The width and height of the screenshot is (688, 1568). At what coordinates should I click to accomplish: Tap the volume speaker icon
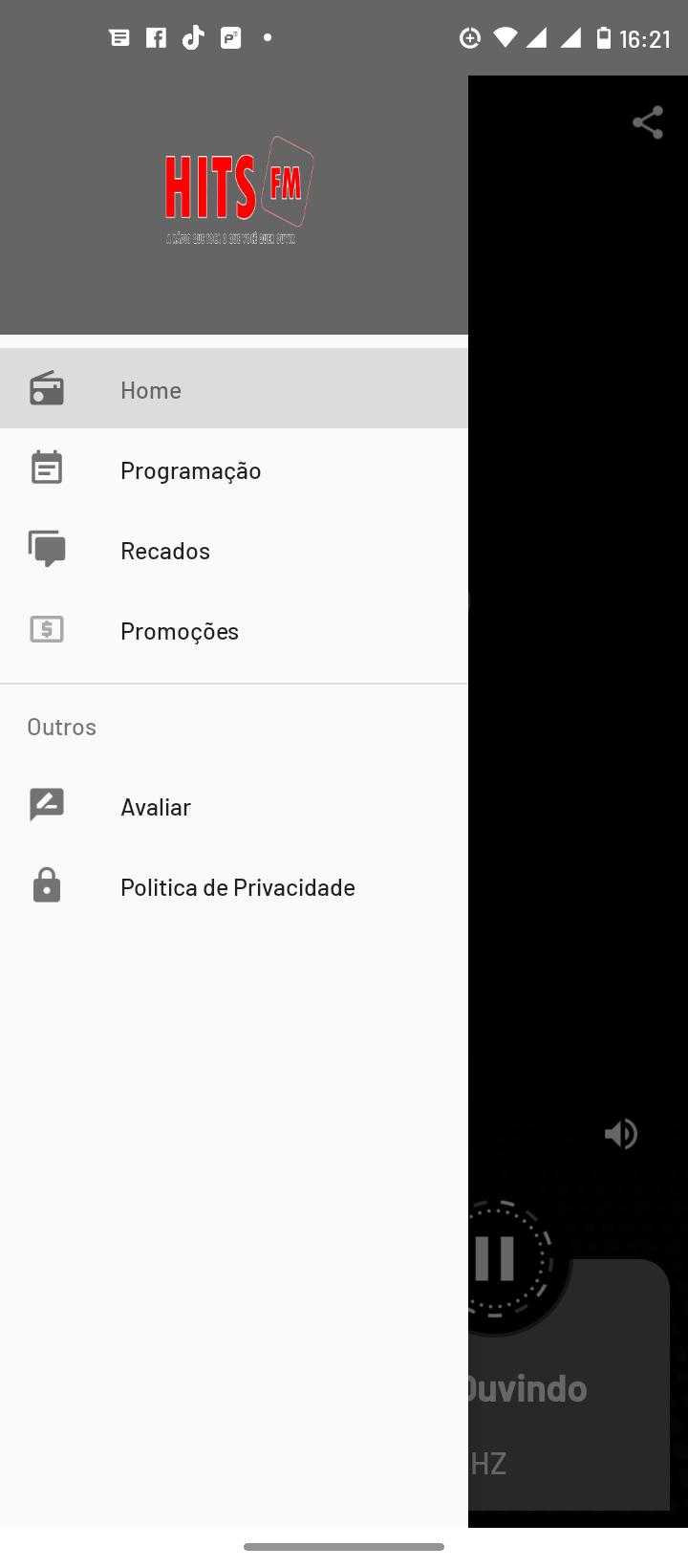pyautogui.click(x=621, y=1134)
